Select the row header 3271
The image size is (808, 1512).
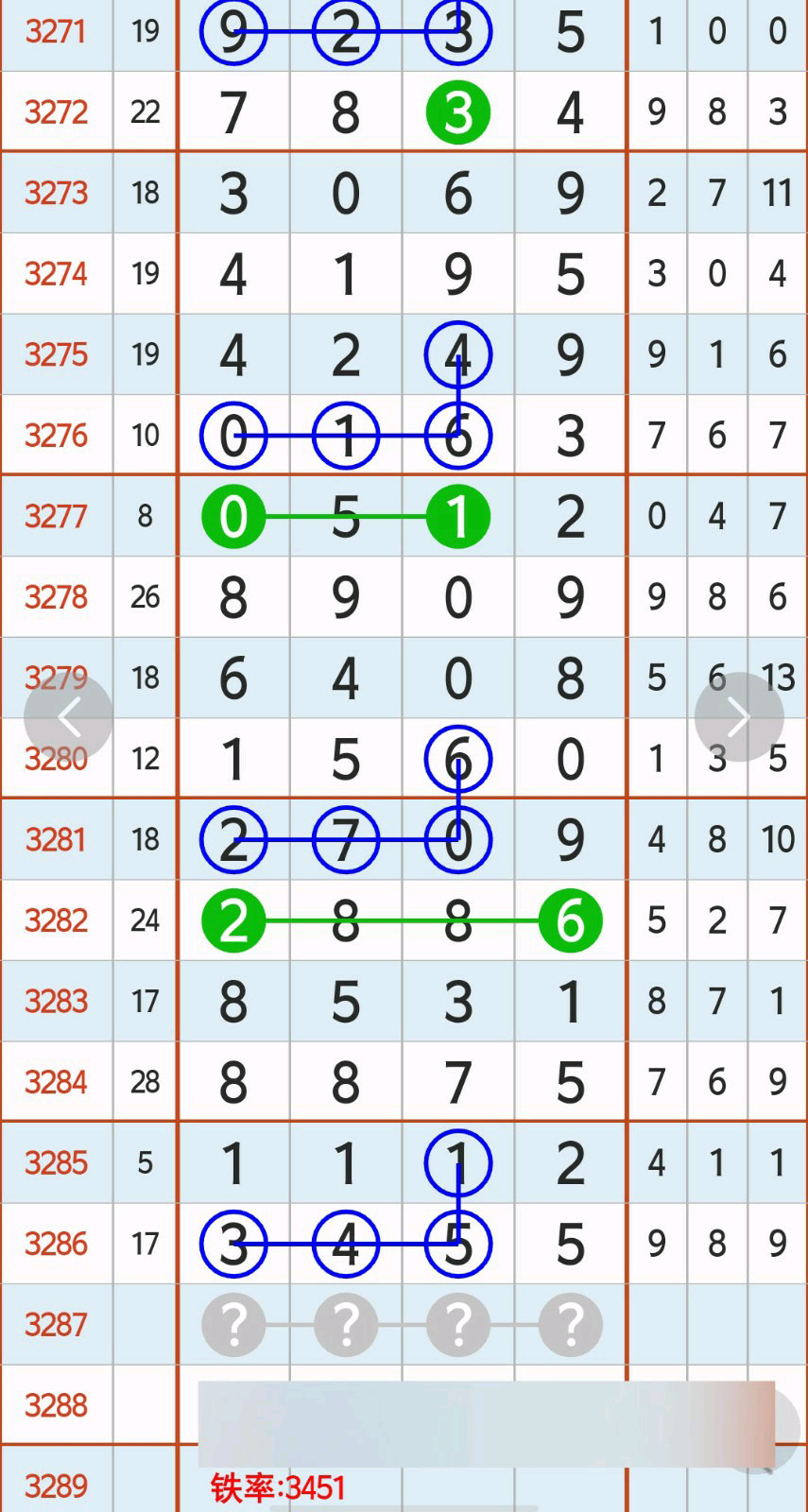[x=54, y=33]
